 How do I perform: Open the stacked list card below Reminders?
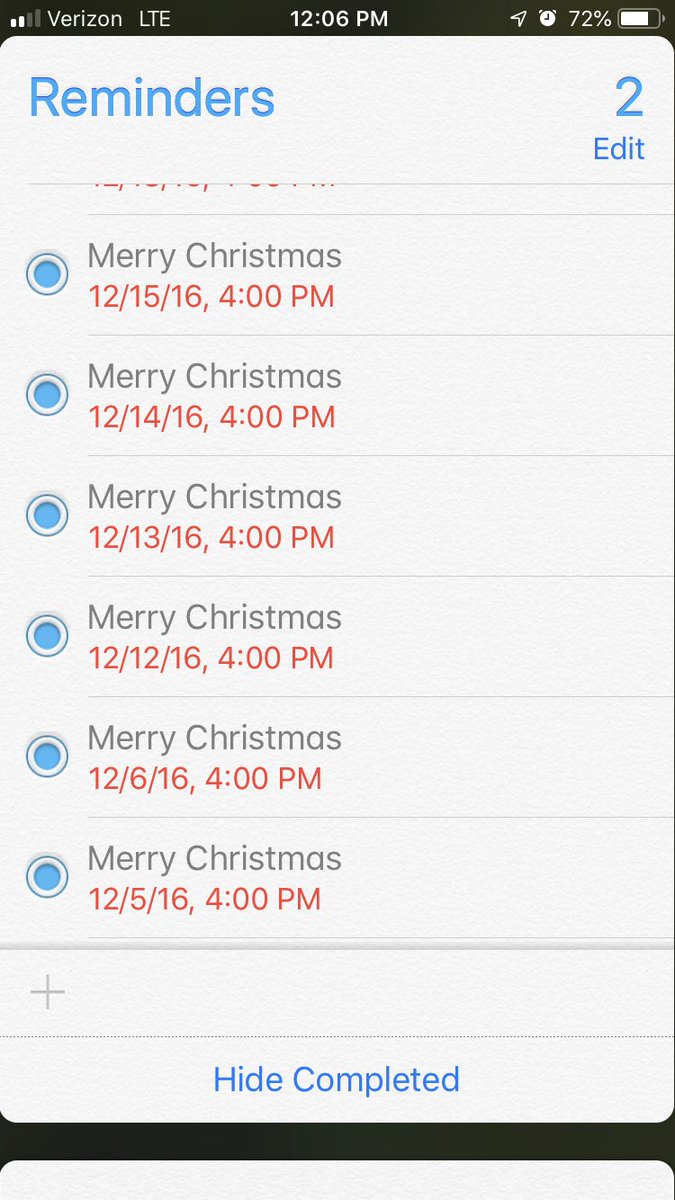[337, 1180]
